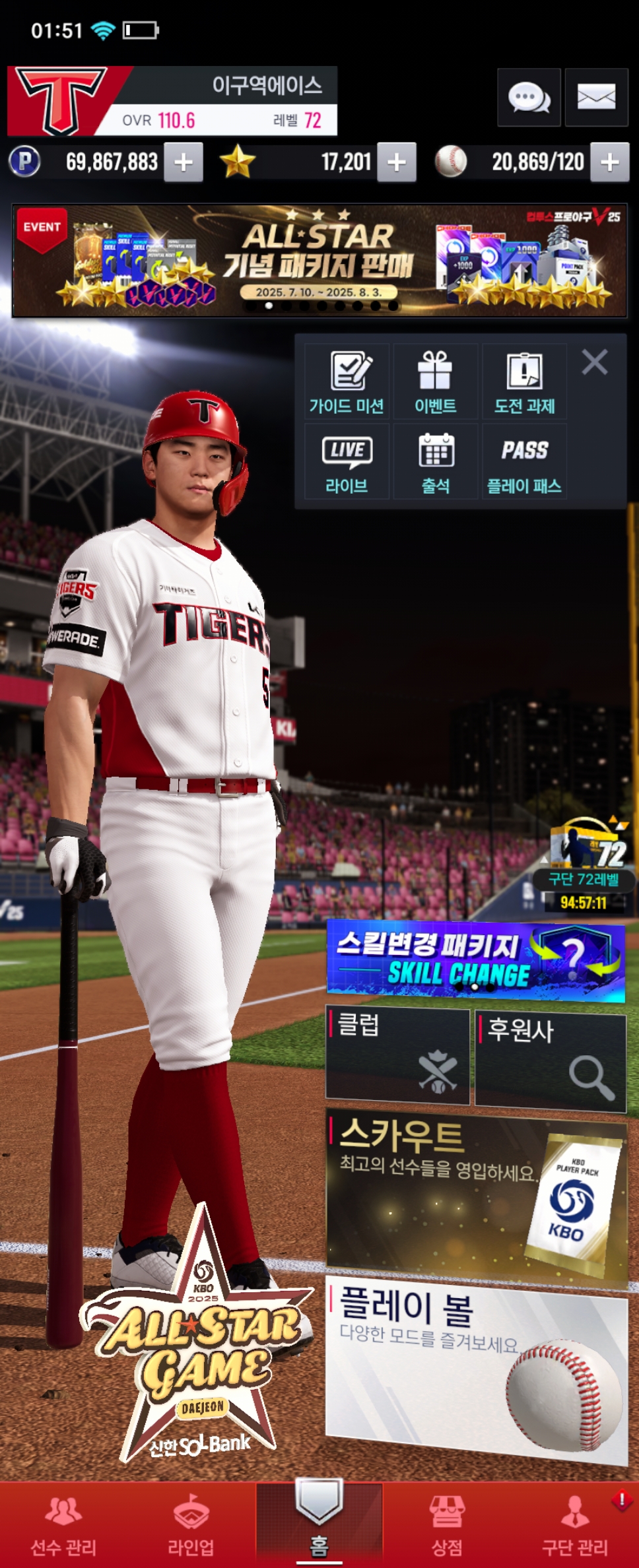Screen dimensions: 639x1568
Task: Open the 이벤트 gift menu
Action: point(436,383)
